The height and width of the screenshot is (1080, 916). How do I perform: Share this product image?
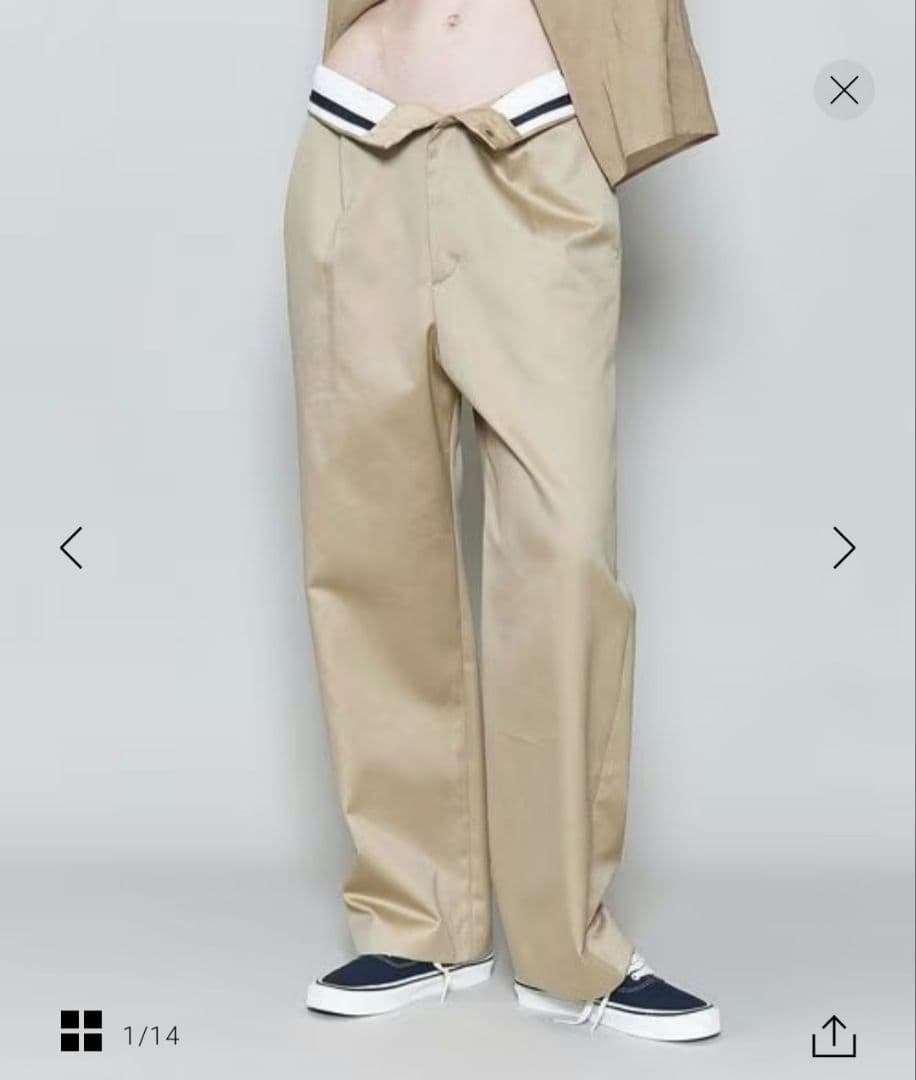834,1035
